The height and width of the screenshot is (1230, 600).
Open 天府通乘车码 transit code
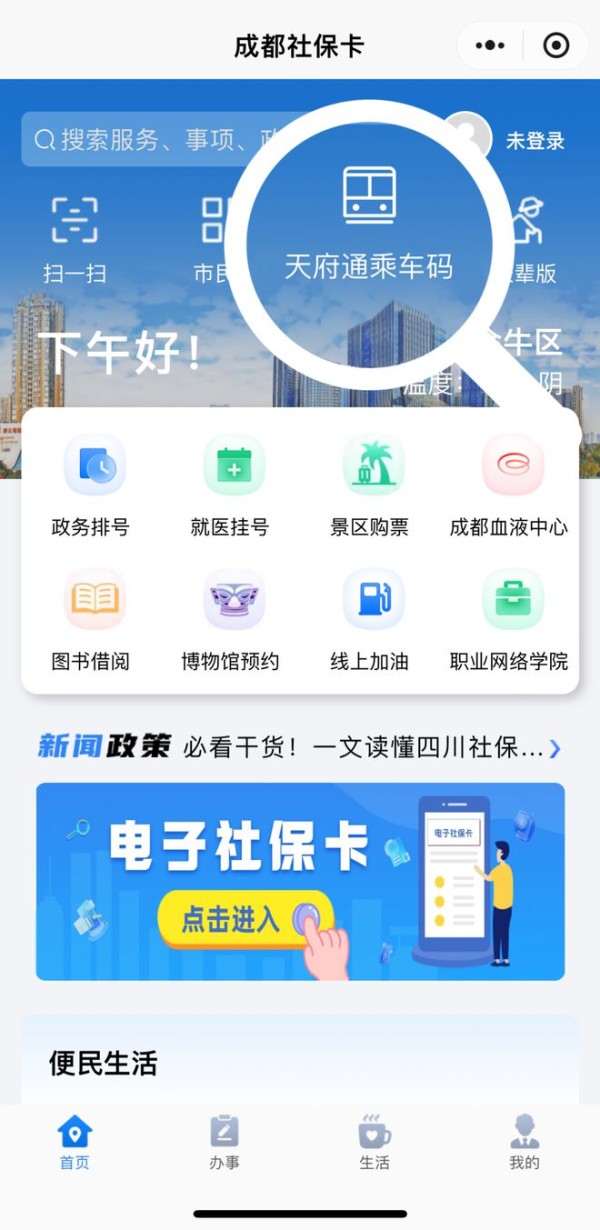369,225
